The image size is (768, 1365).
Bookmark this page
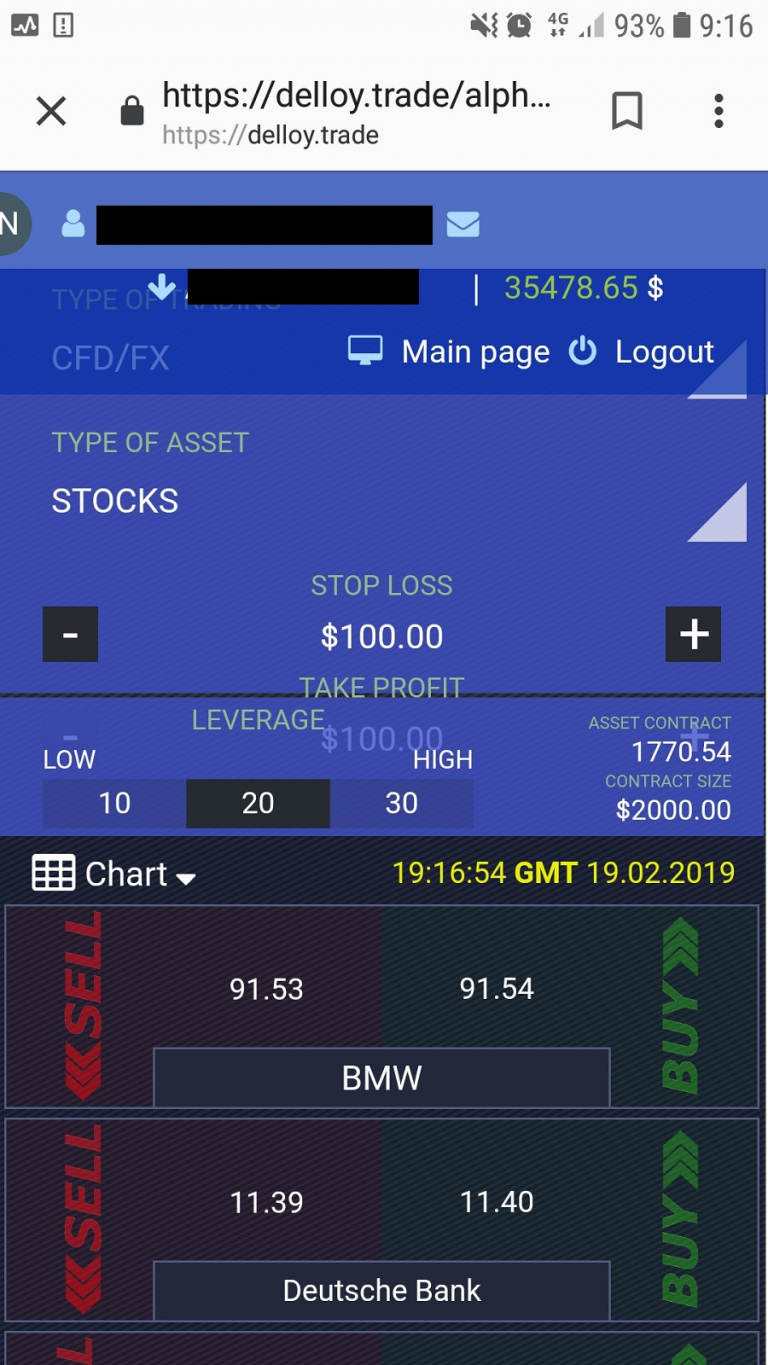point(627,111)
